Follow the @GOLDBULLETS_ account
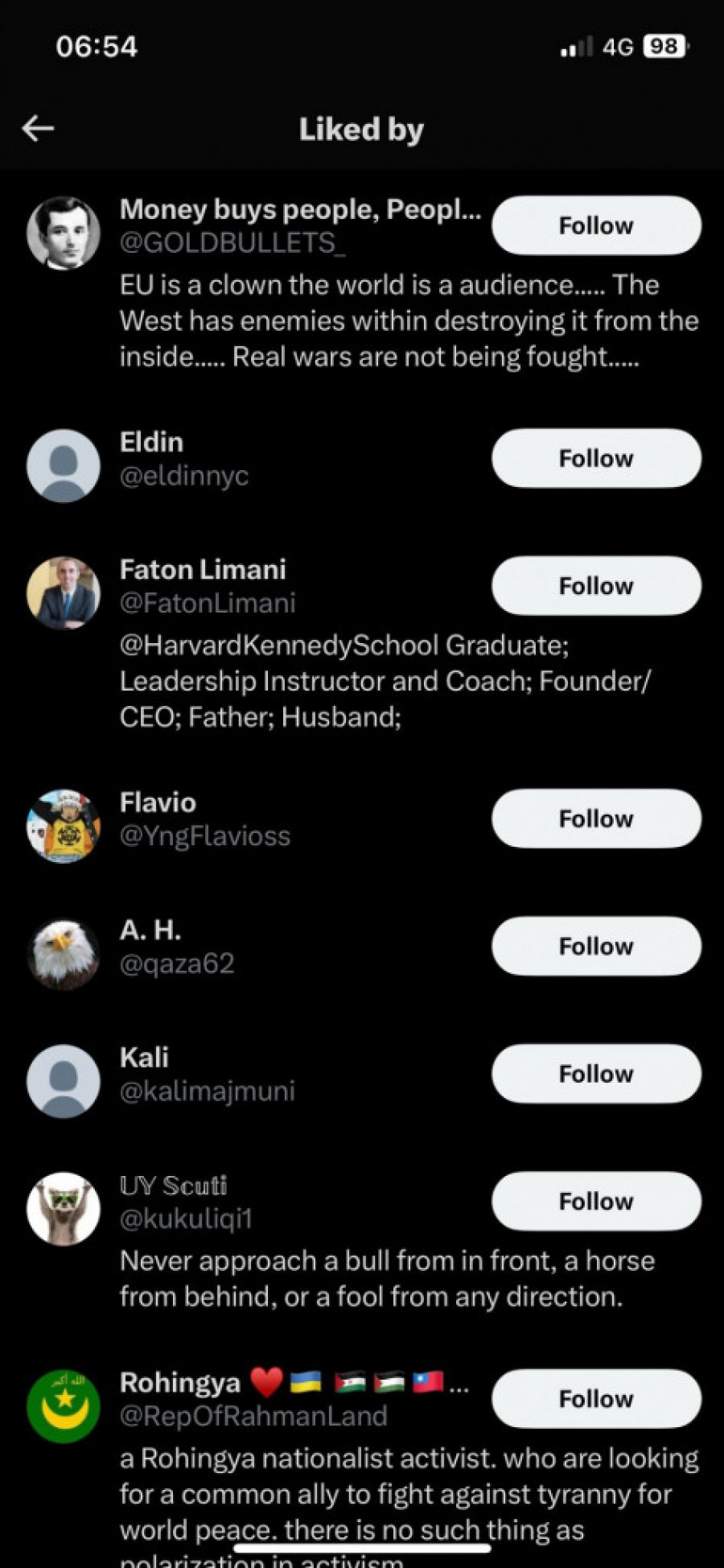This screenshot has width=724, height=1568. point(596,225)
